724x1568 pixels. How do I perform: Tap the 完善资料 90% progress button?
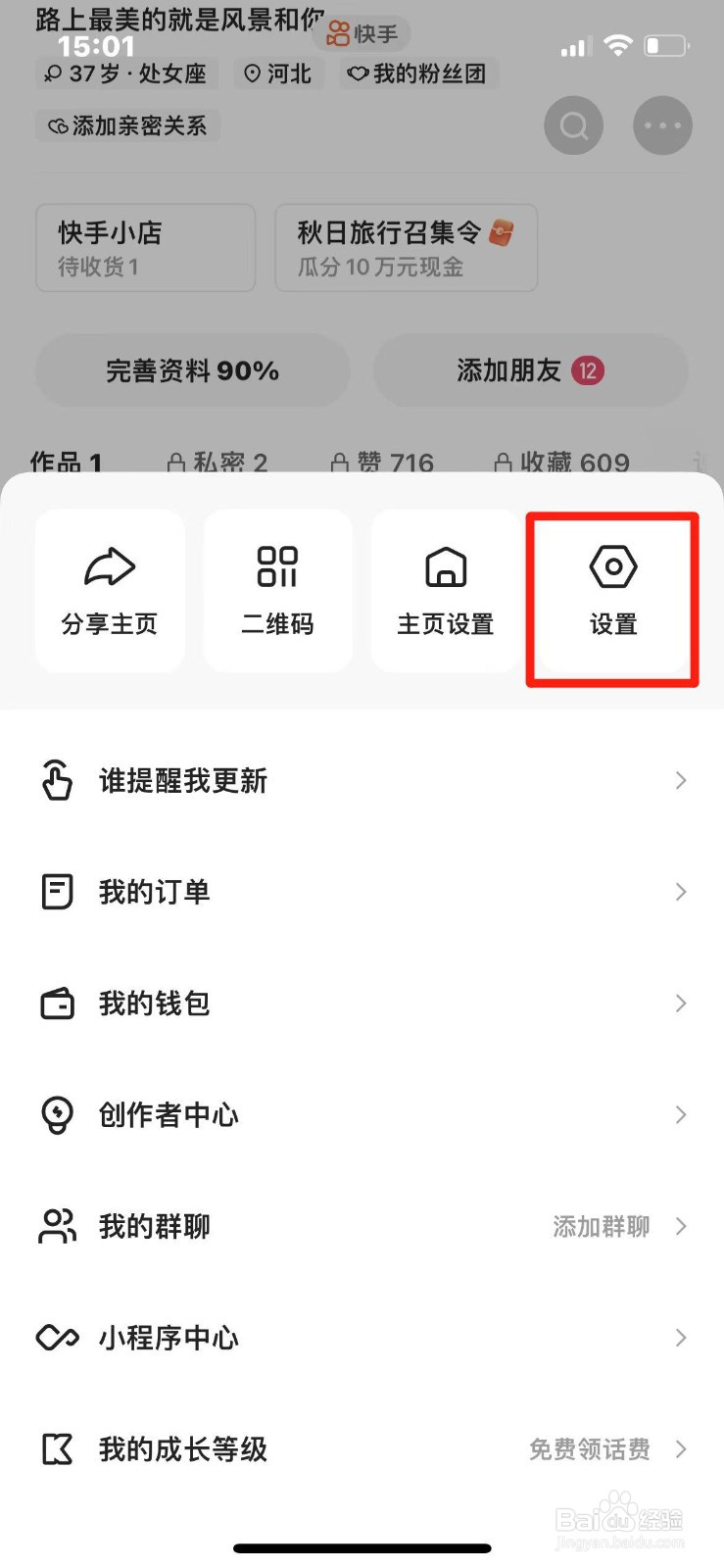tap(192, 370)
